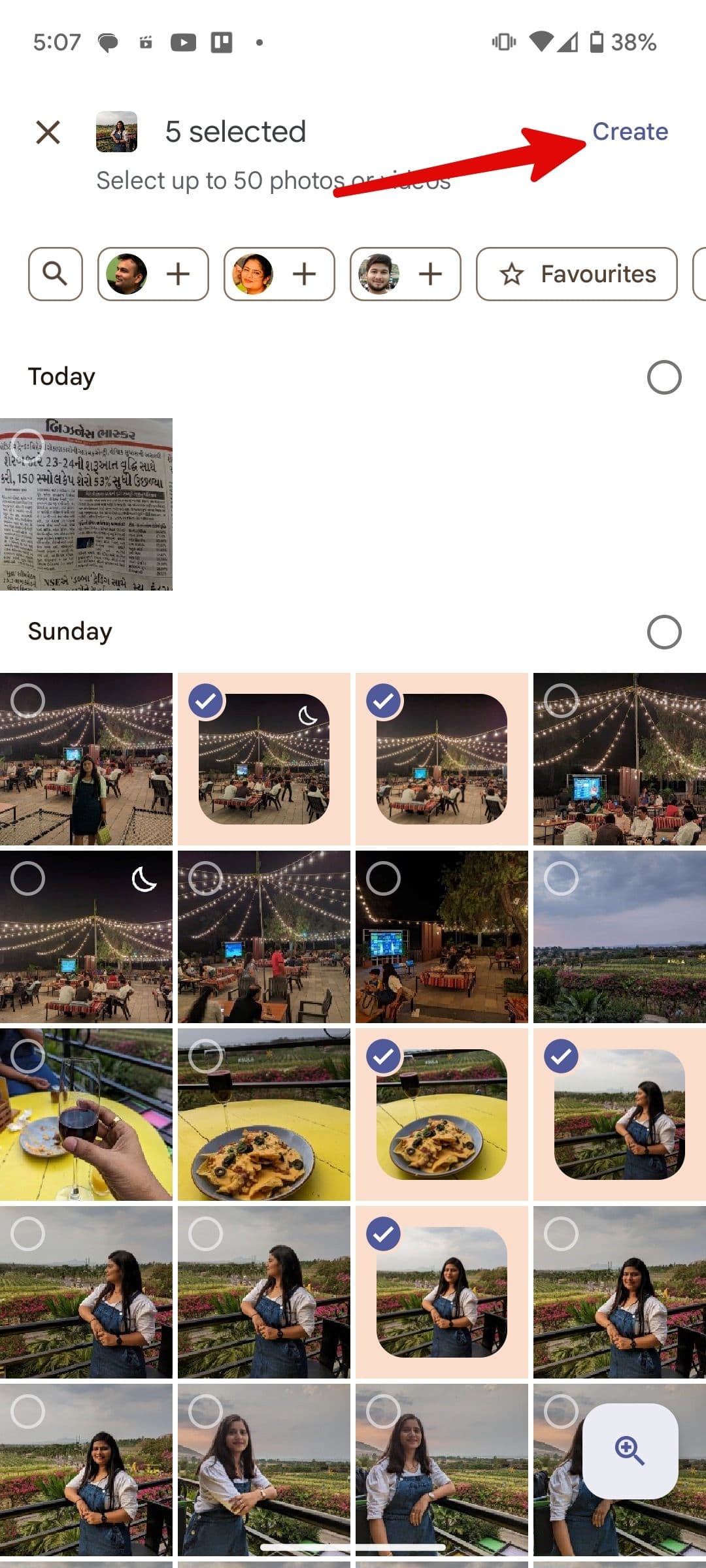Select the unselected pasta plate photo

(x=264, y=1114)
